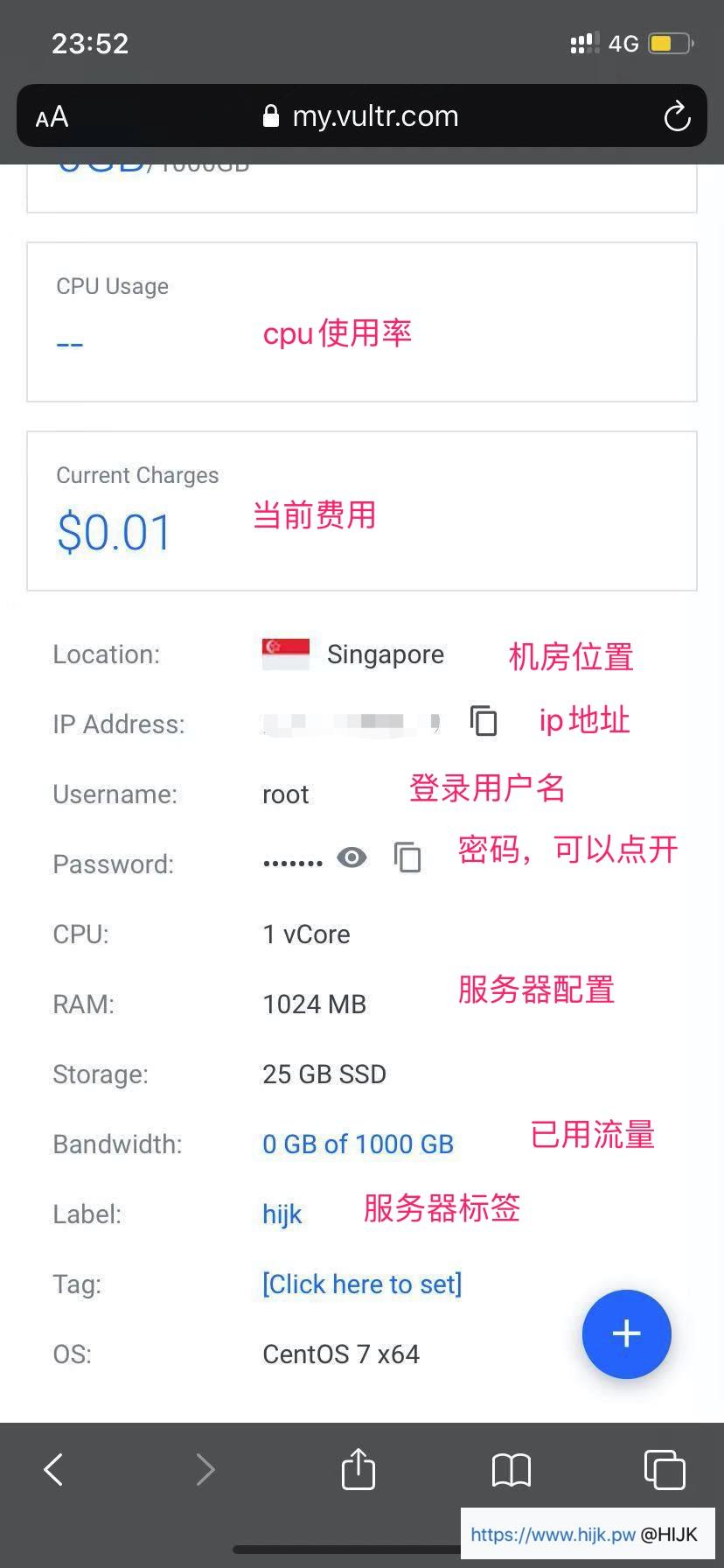Go back to the previous page

53,1470
